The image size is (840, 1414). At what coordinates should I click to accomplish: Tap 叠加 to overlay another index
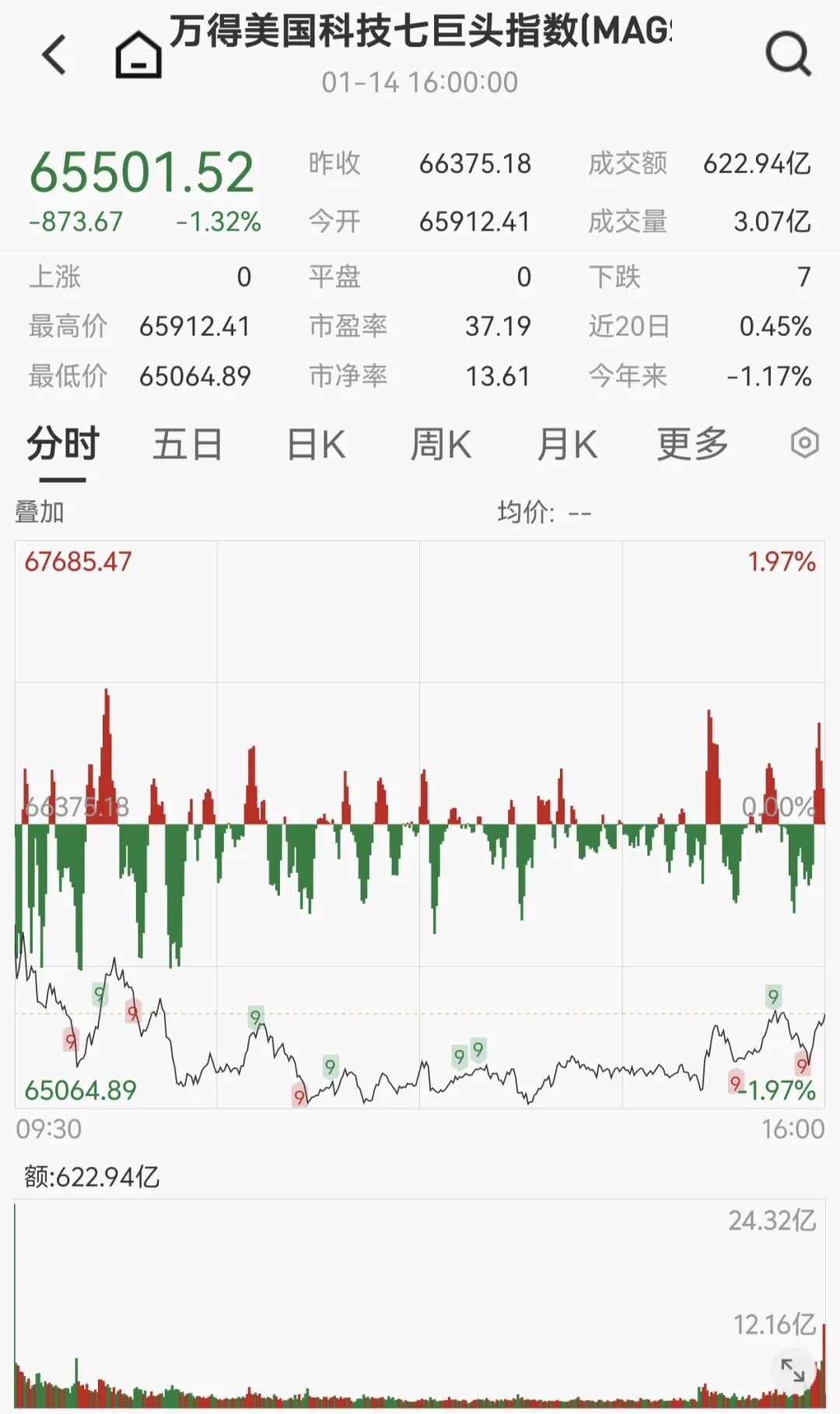[40, 512]
